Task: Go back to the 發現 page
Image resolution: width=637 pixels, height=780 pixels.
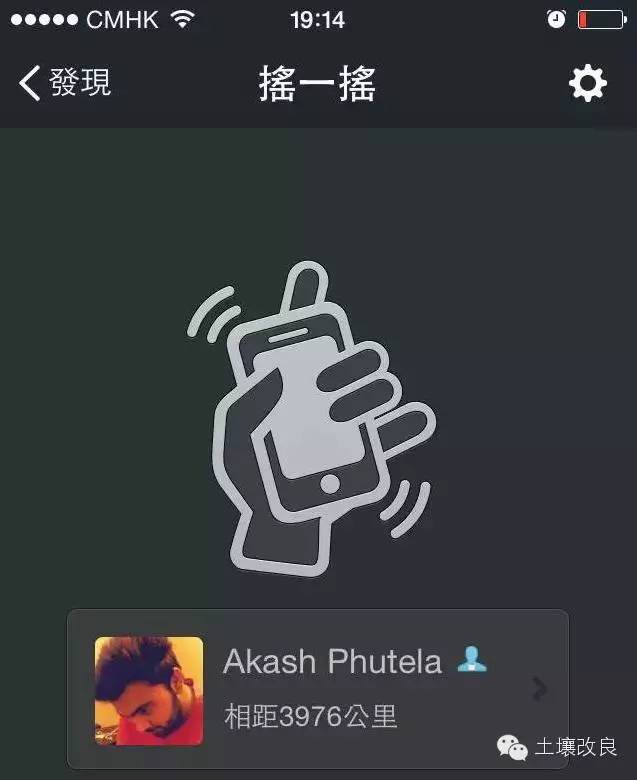Action: click(65, 84)
